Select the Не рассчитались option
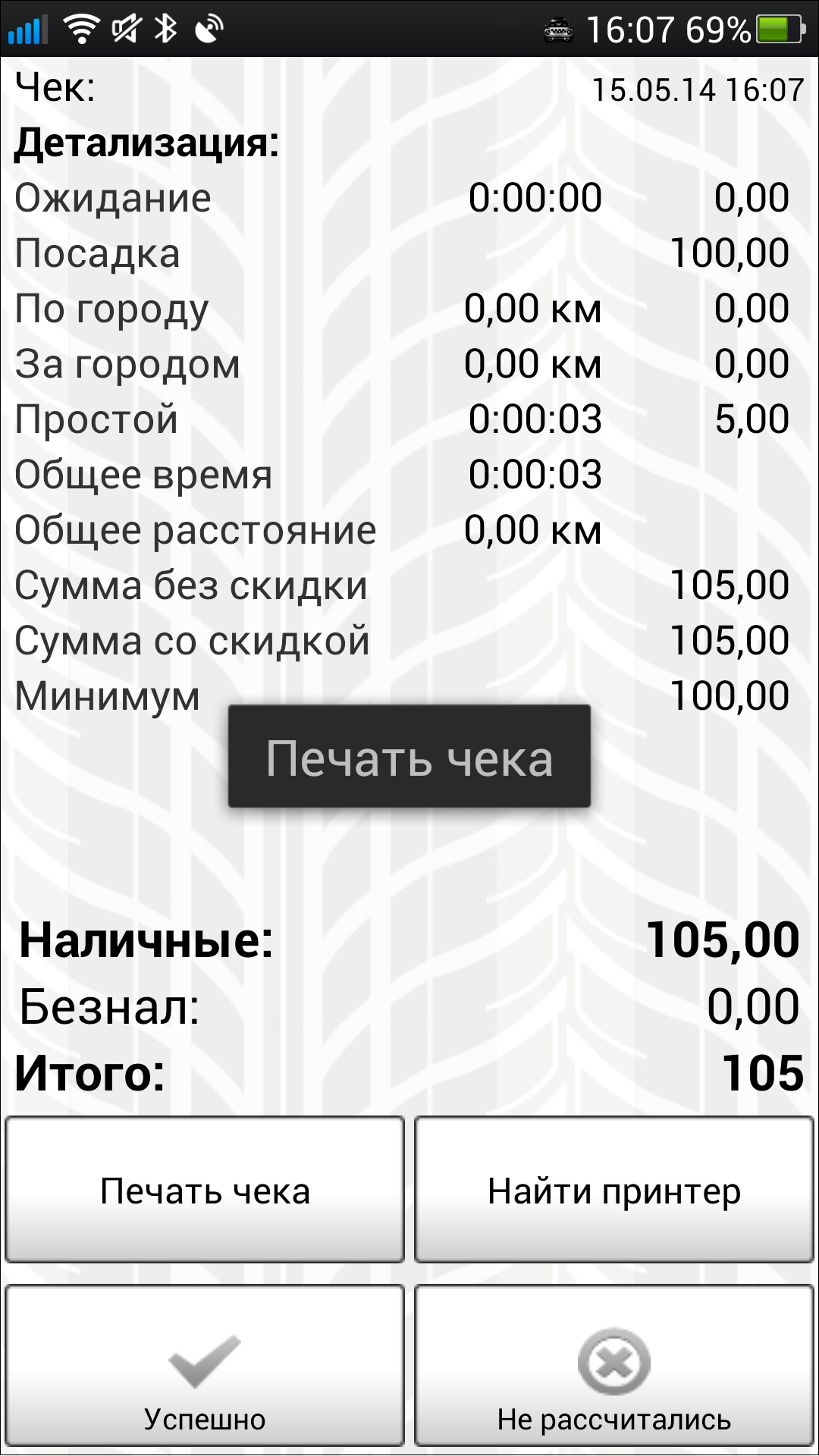819x1456 pixels. pyautogui.click(x=614, y=1365)
